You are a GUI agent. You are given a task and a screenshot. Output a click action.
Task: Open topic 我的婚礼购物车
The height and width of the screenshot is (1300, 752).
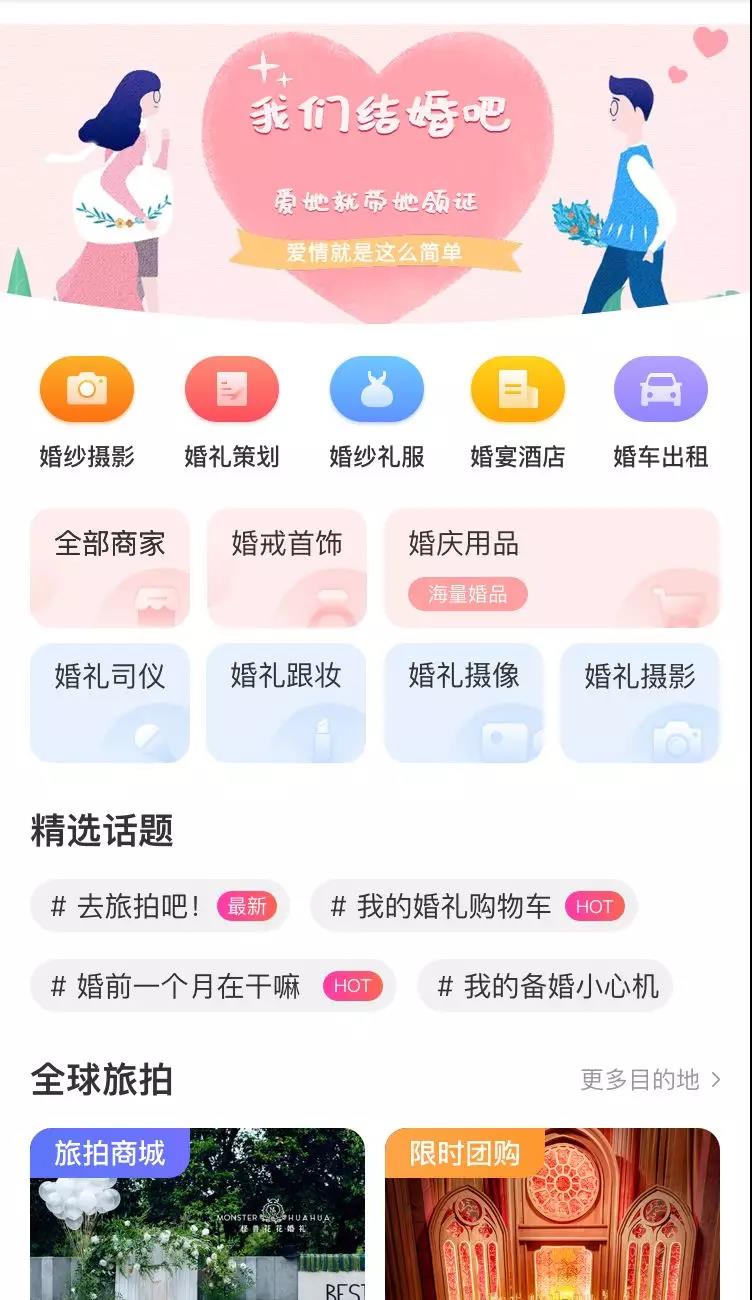(473, 906)
